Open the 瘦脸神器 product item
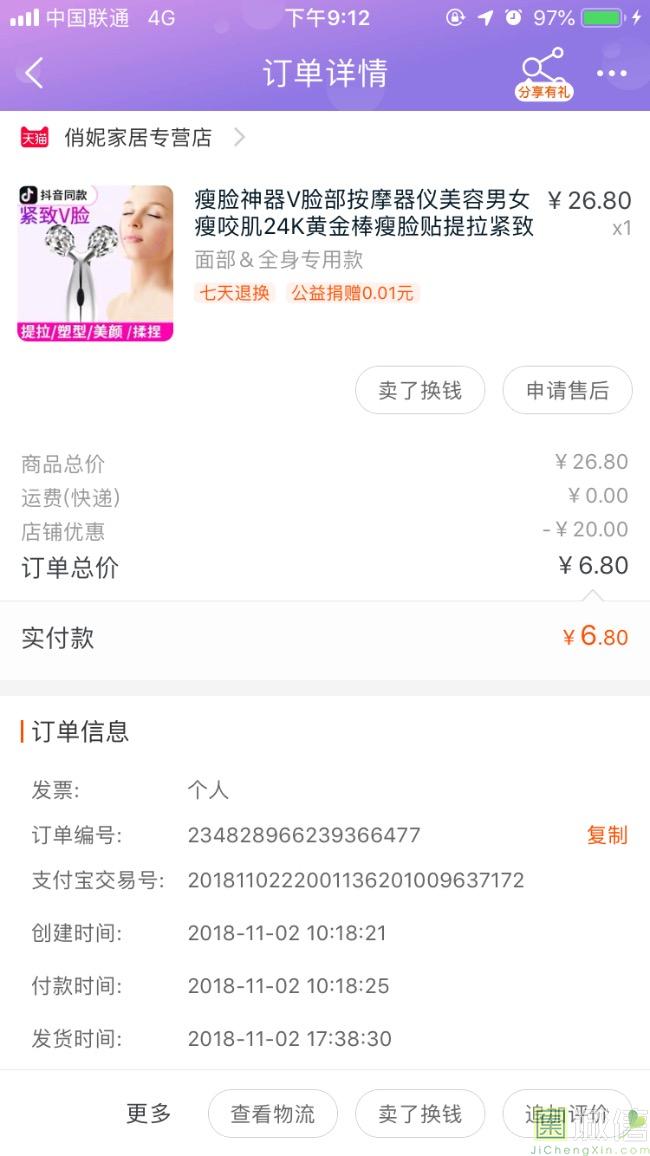This screenshot has height=1156, width=650. (363, 213)
